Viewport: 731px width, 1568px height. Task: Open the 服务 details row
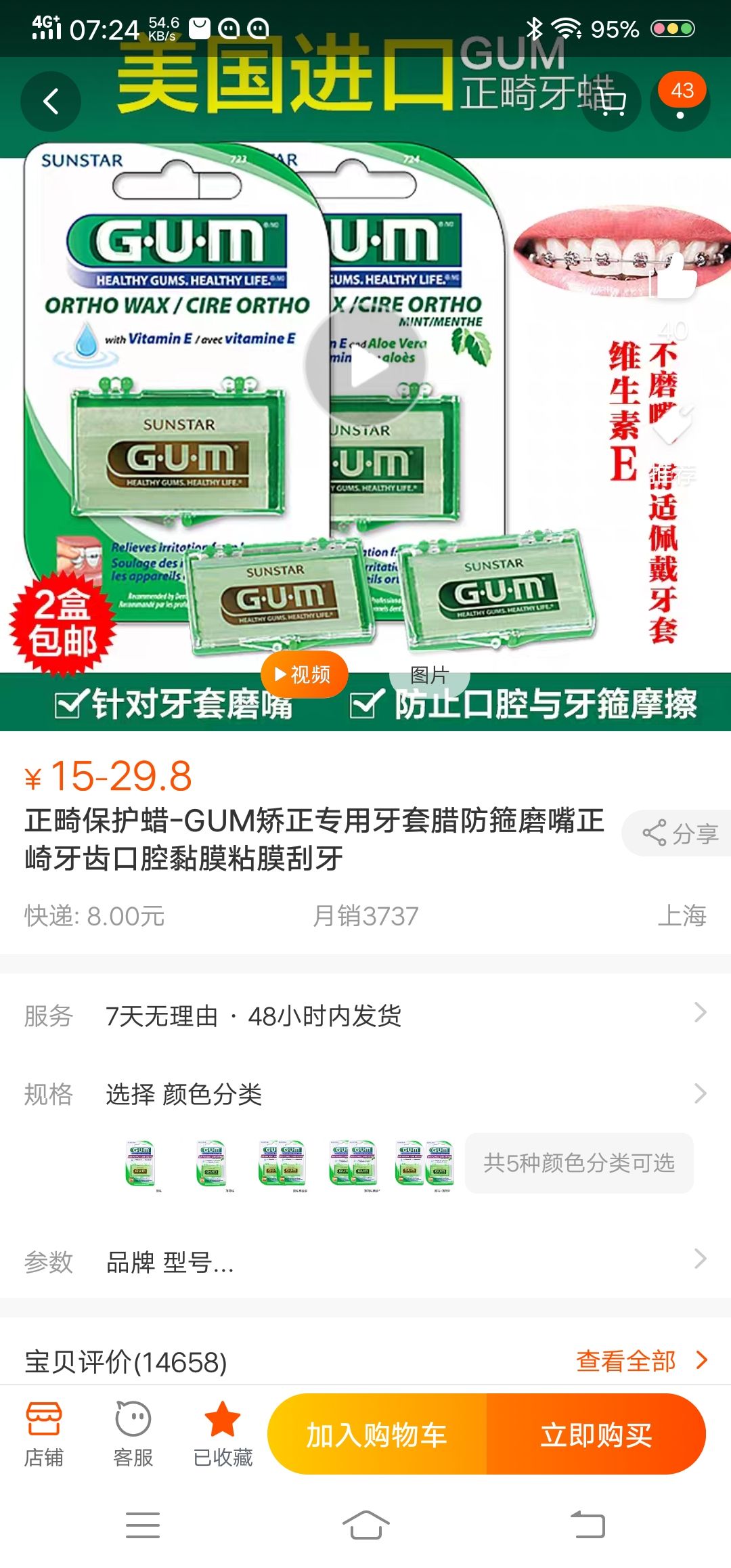[365, 1016]
